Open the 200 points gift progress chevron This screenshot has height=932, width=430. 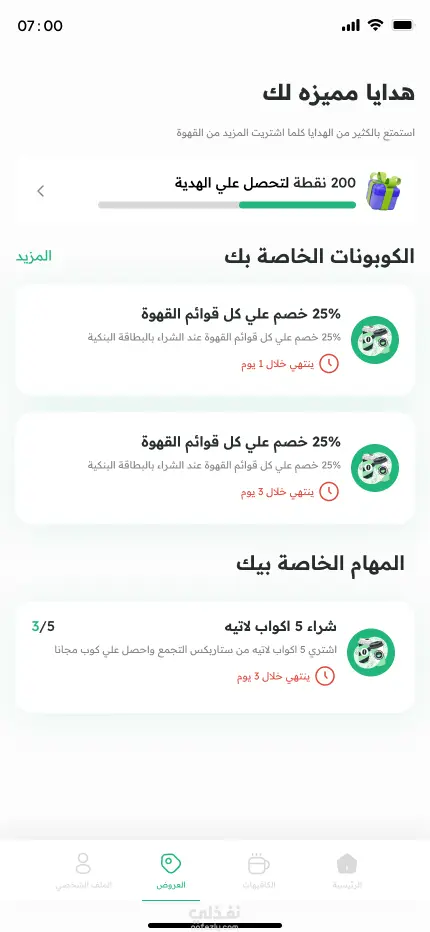click(40, 191)
